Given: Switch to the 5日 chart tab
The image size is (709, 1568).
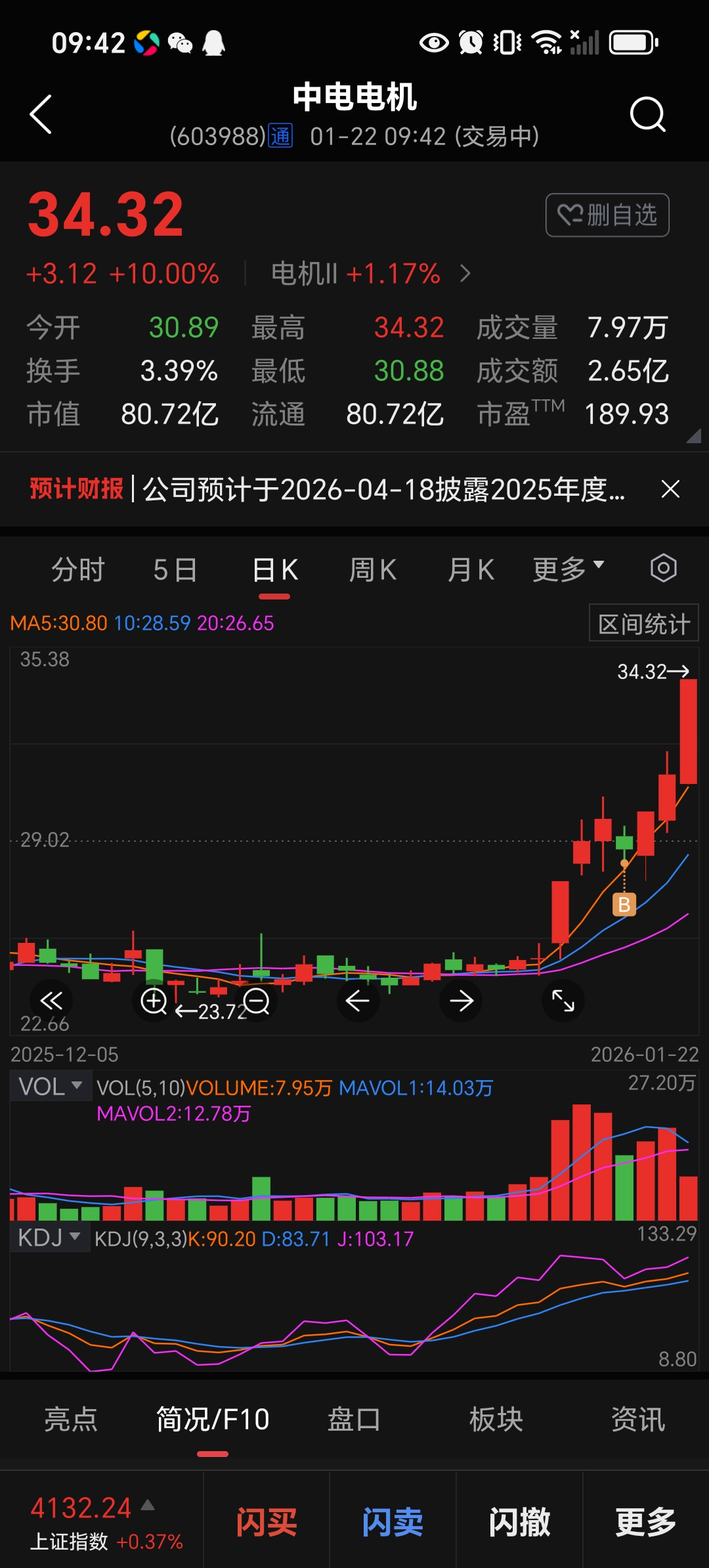Looking at the screenshot, I should coord(175,569).
